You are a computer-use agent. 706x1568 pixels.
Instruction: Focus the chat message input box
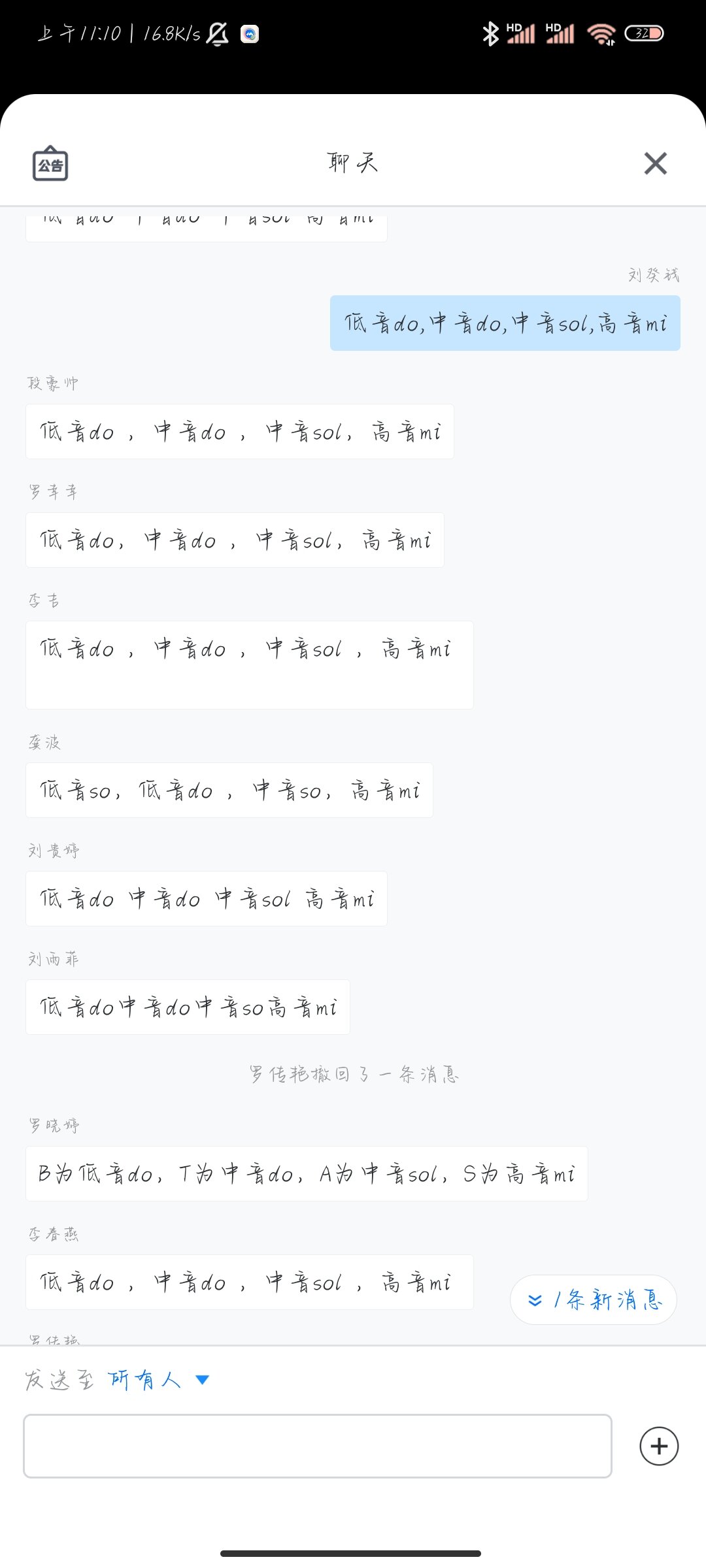[x=318, y=1446]
